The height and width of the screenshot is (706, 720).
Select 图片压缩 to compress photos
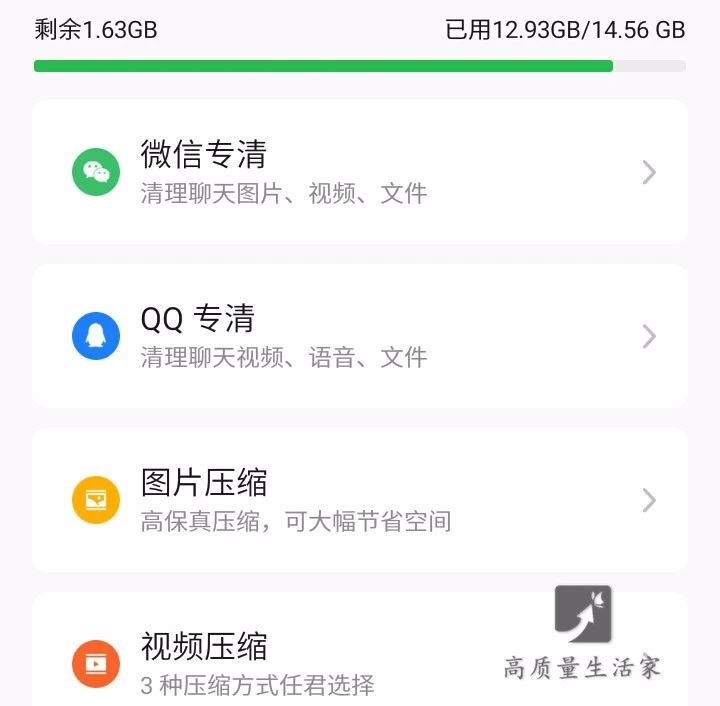click(x=360, y=500)
